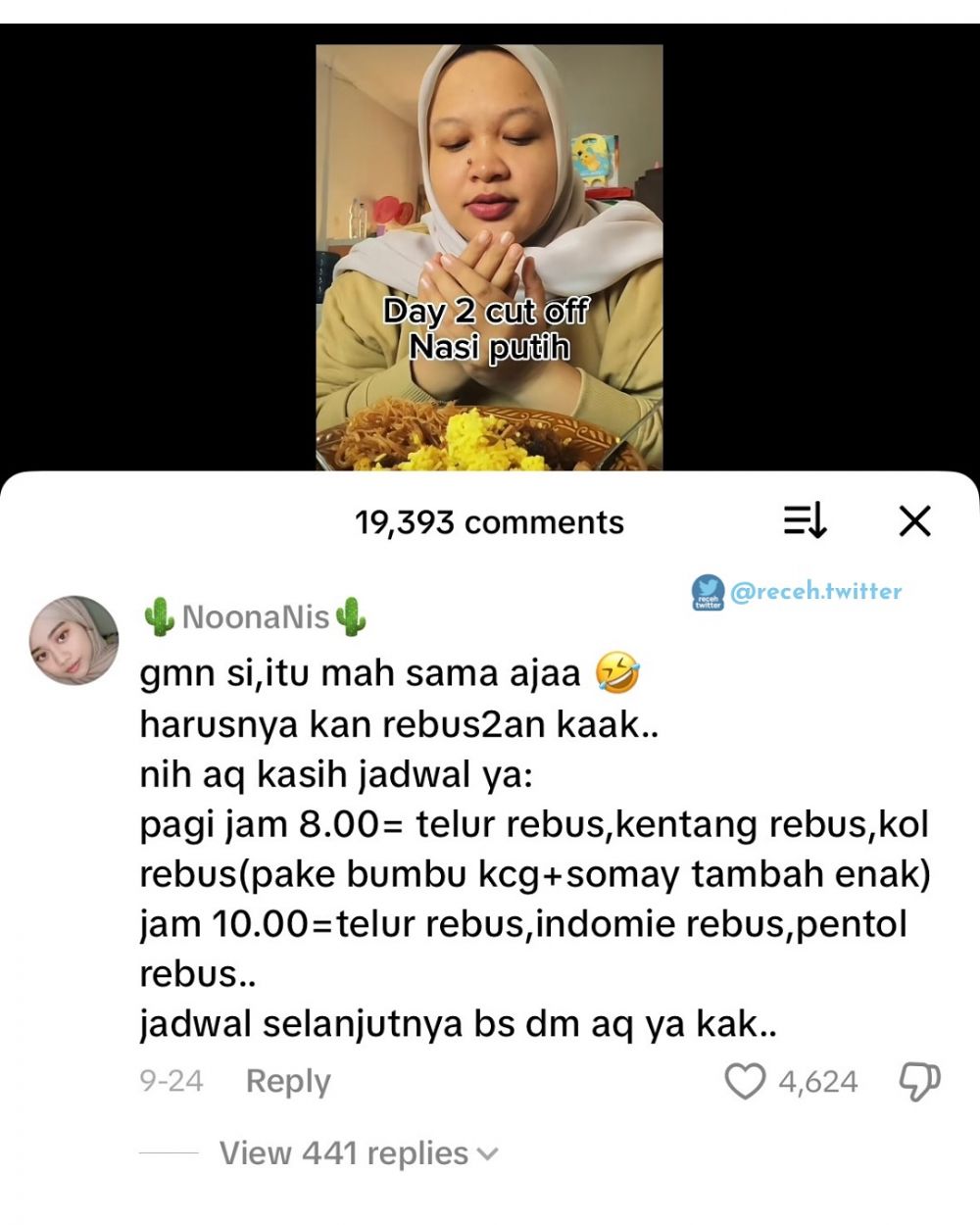Screen dimensions: 980x1225
Task: Dislike NoonaNis's comment
Action: (x=919, y=1081)
